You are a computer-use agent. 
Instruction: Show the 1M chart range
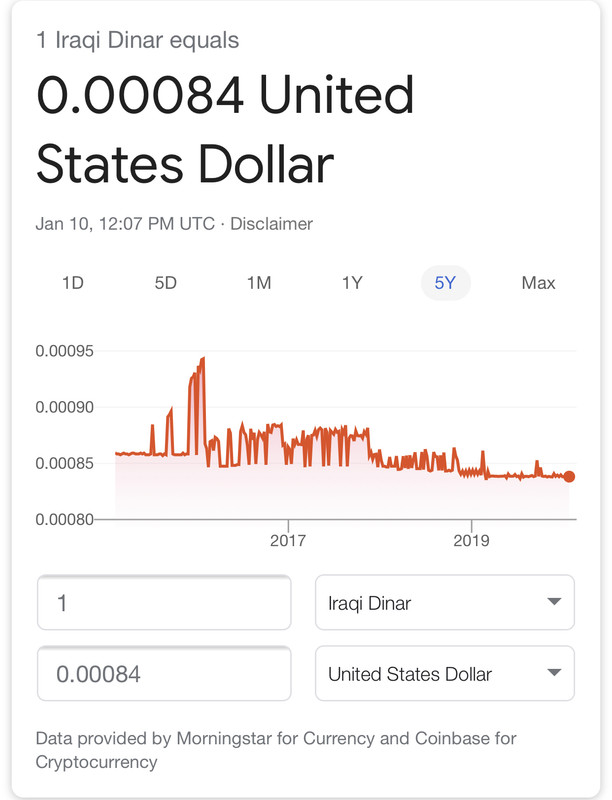pos(259,283)
